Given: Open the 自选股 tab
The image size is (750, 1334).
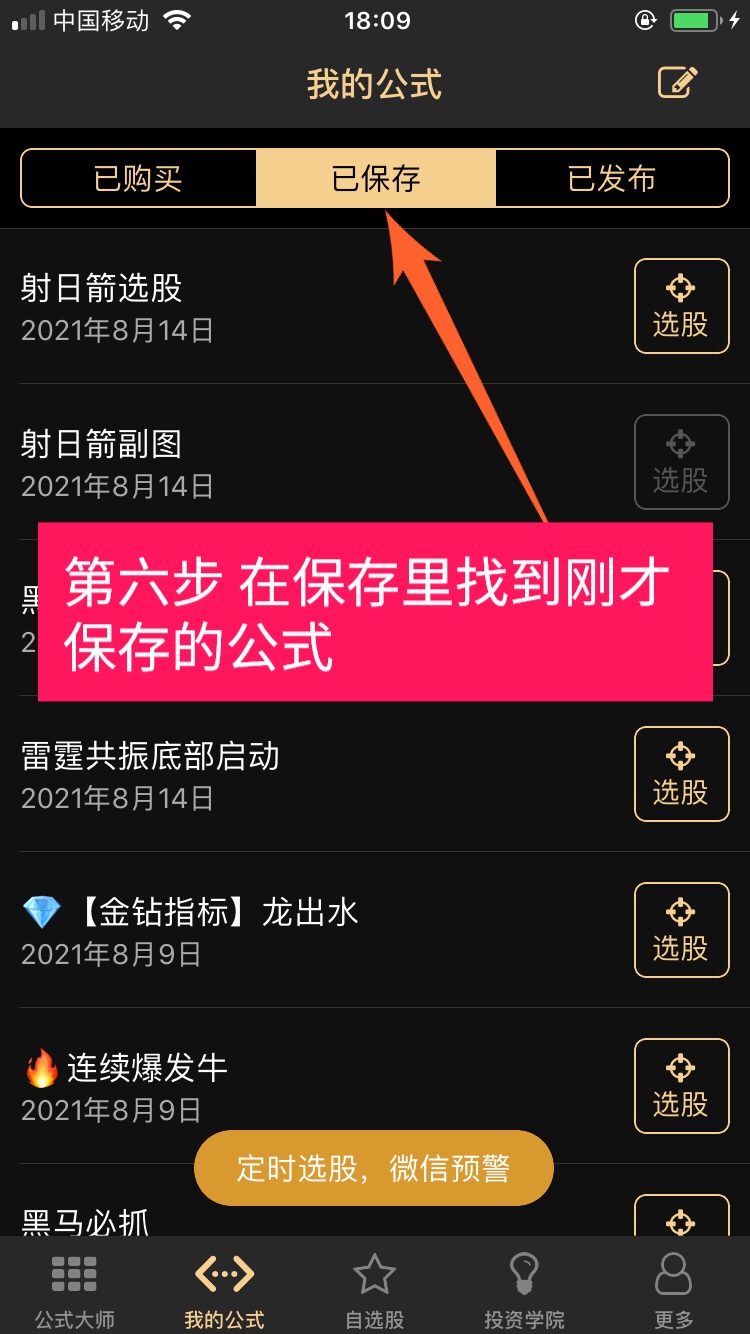Looking at the screenshot, I should click(374, 1289).
